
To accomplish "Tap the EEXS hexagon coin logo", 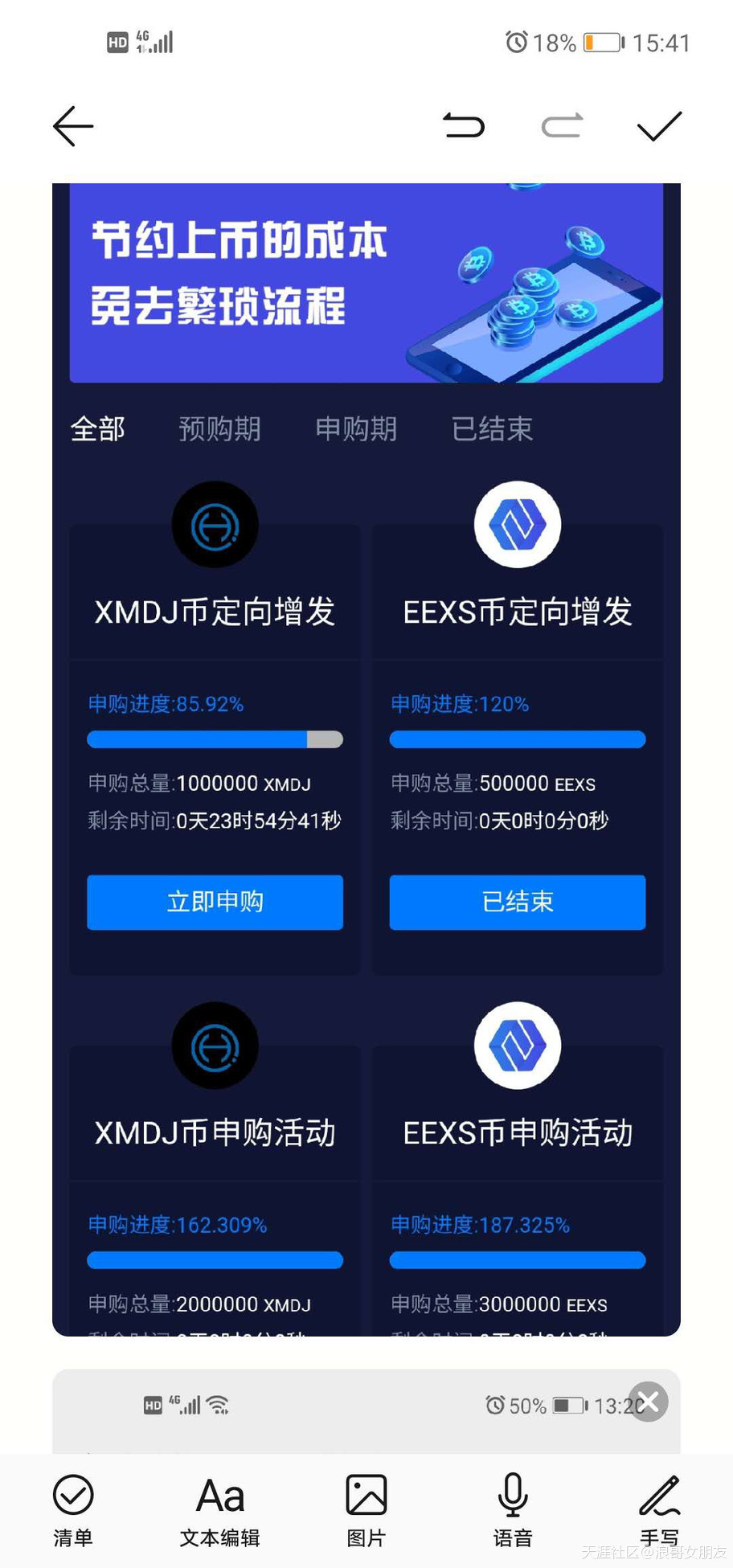I will [x=517, y=525].
